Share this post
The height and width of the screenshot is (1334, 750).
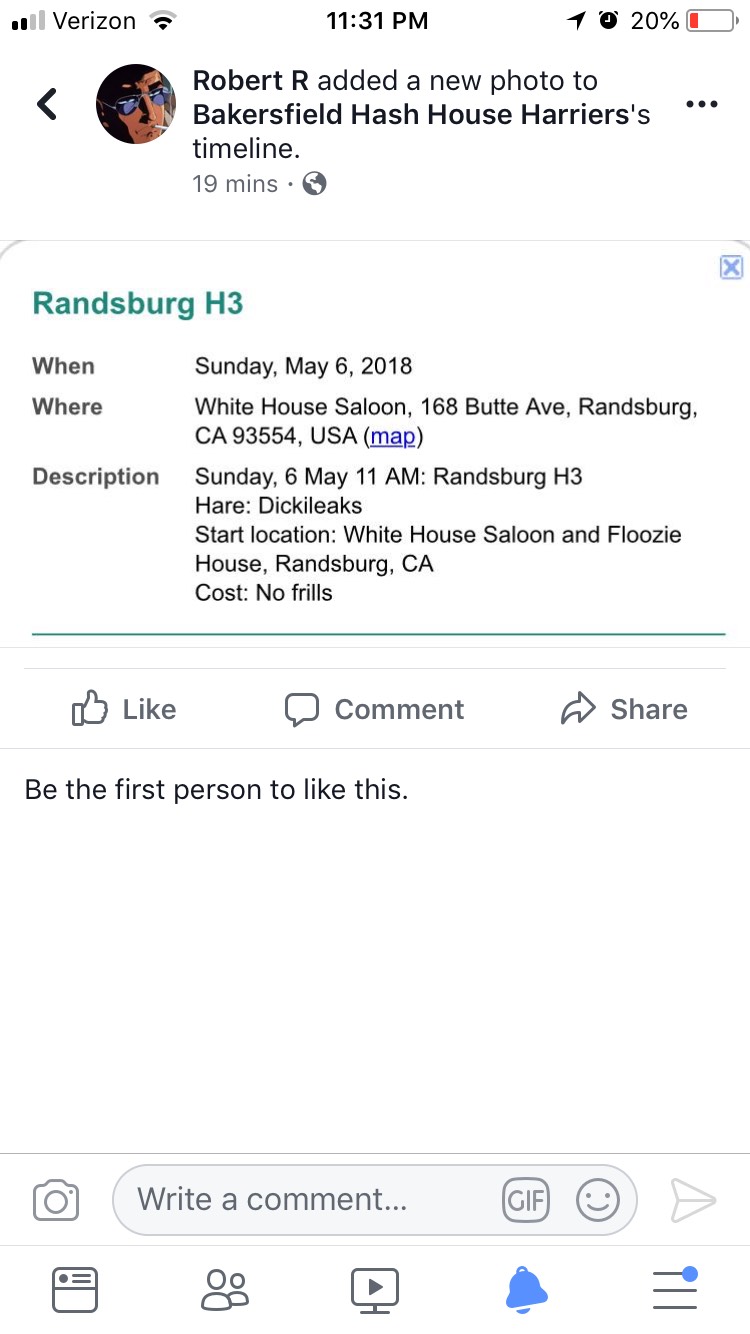pyautogui.click(x=625, y=709)
